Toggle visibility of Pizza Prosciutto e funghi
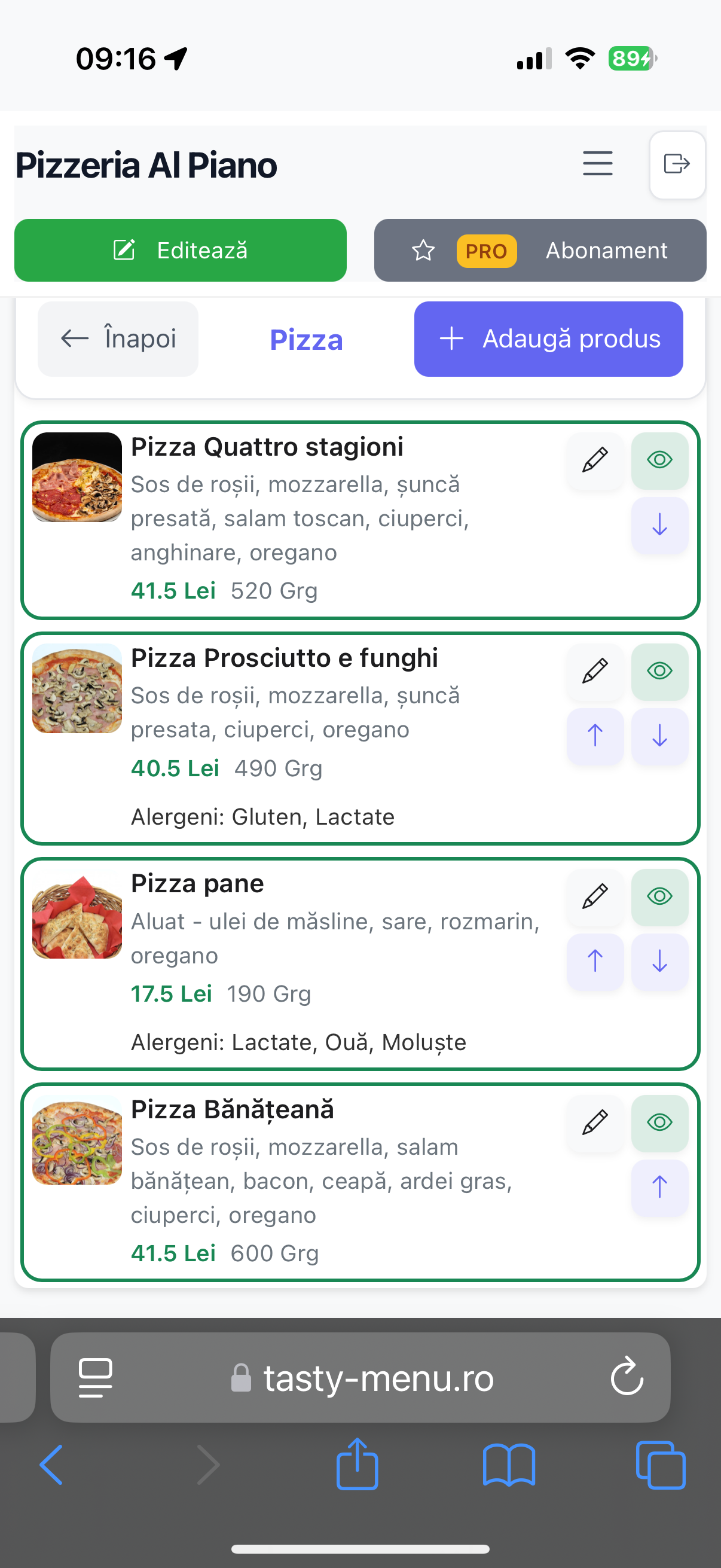721x1568 pixels. point(659,672)
